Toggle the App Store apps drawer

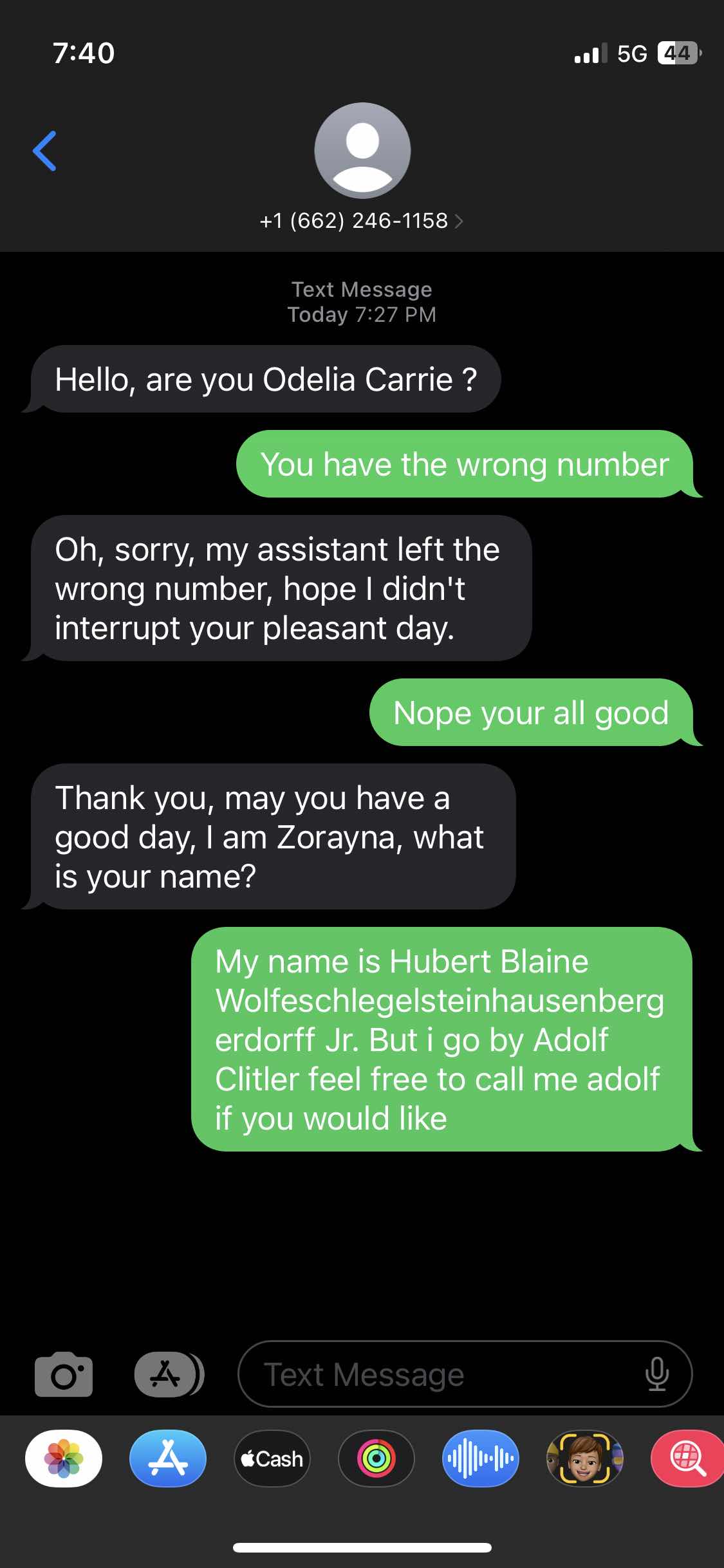tap(169, 1375)
